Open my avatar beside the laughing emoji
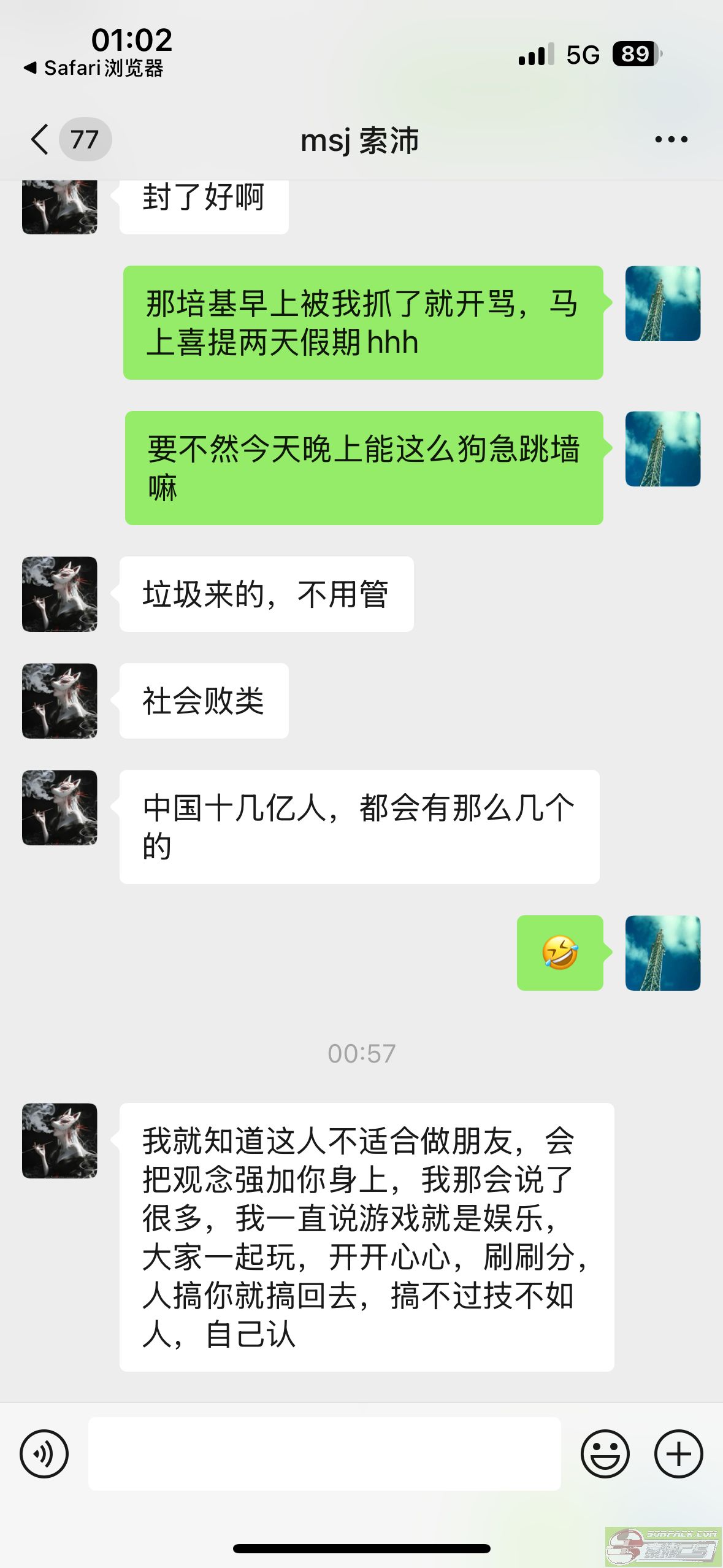The image size is (723, 1568). tap(662, 953)
